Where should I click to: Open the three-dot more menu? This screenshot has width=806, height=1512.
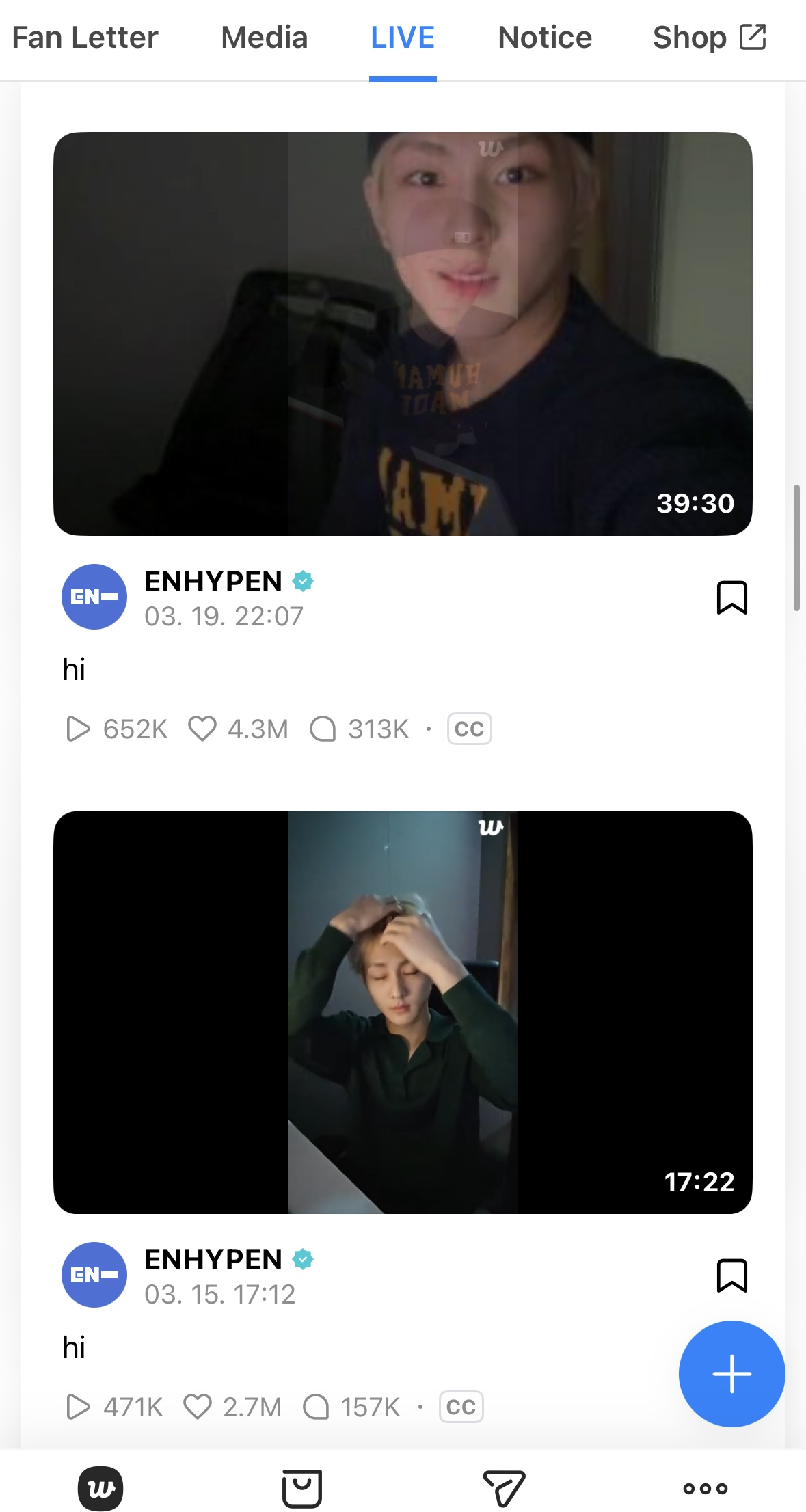[705, 1488]
